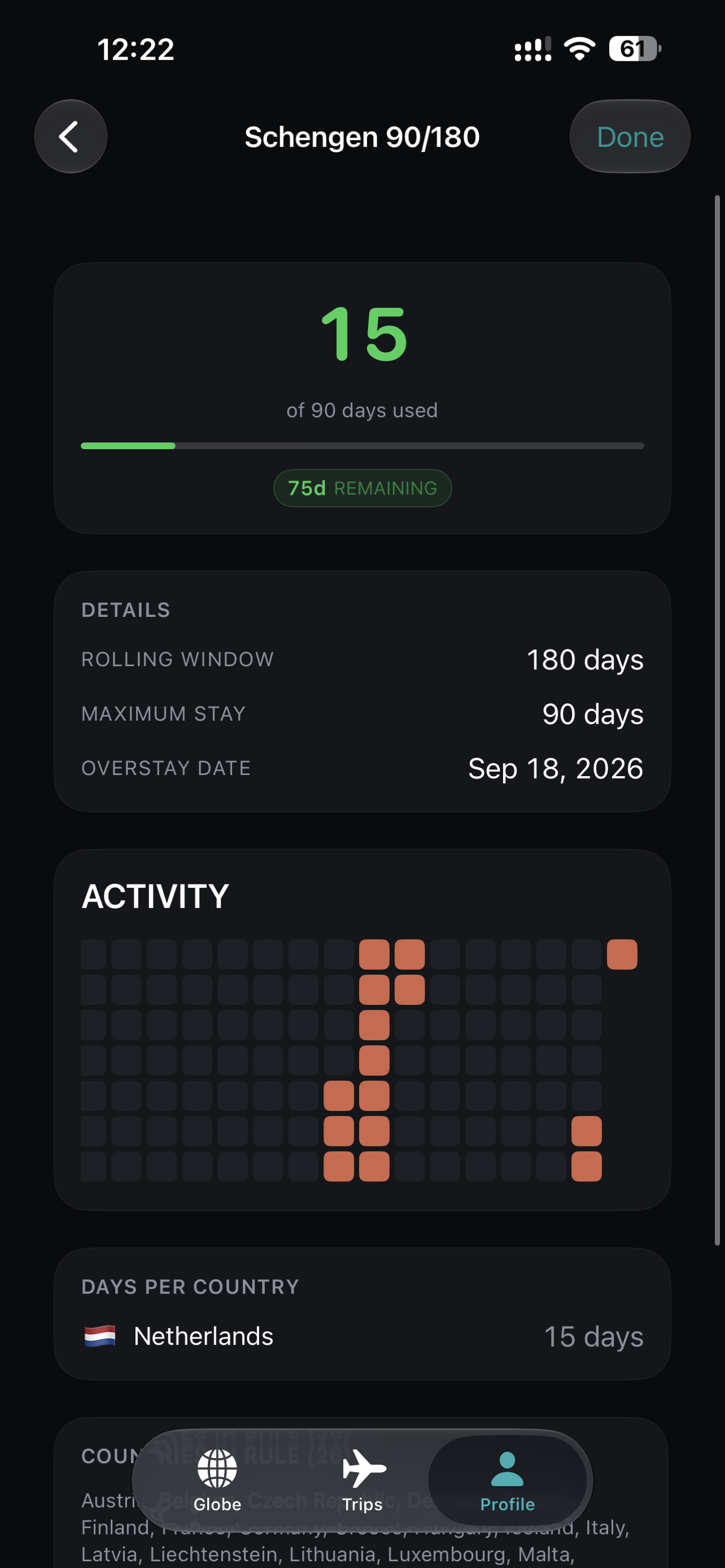Image resolution: width=725 pixels, height=1568 pixels.
Task: Switch to the Globe tab
Action: [217, 1481]
